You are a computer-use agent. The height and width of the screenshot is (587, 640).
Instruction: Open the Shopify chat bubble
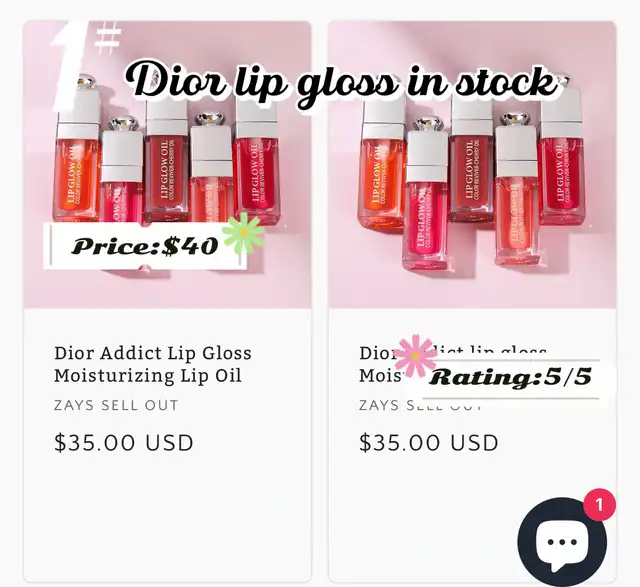[562, 541]
